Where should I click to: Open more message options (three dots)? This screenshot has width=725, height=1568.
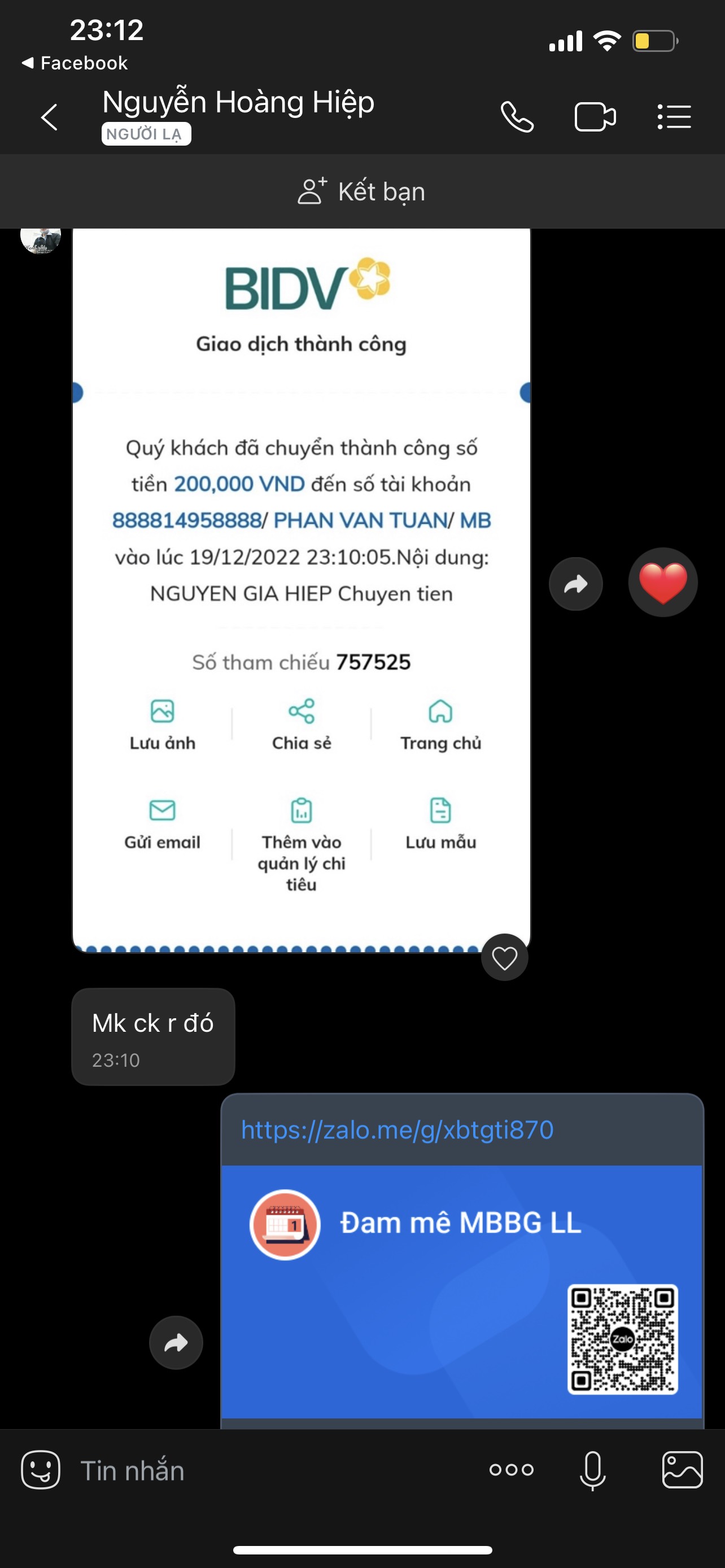point(512,1470)
